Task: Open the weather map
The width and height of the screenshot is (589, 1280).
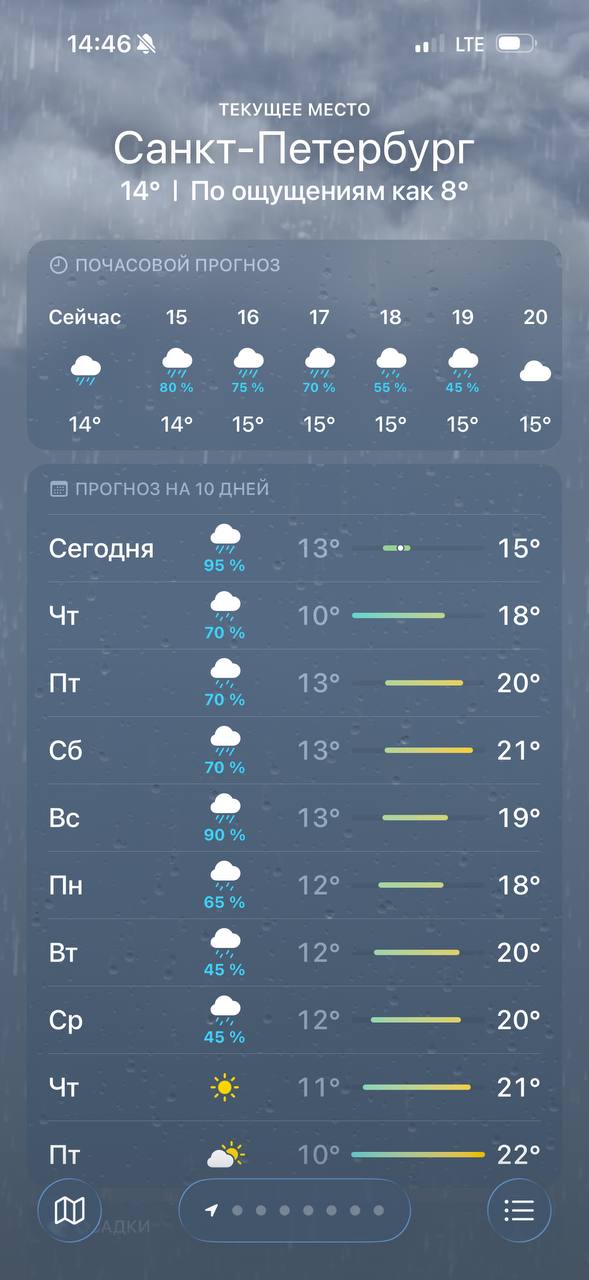Action: click(69, 1211)
